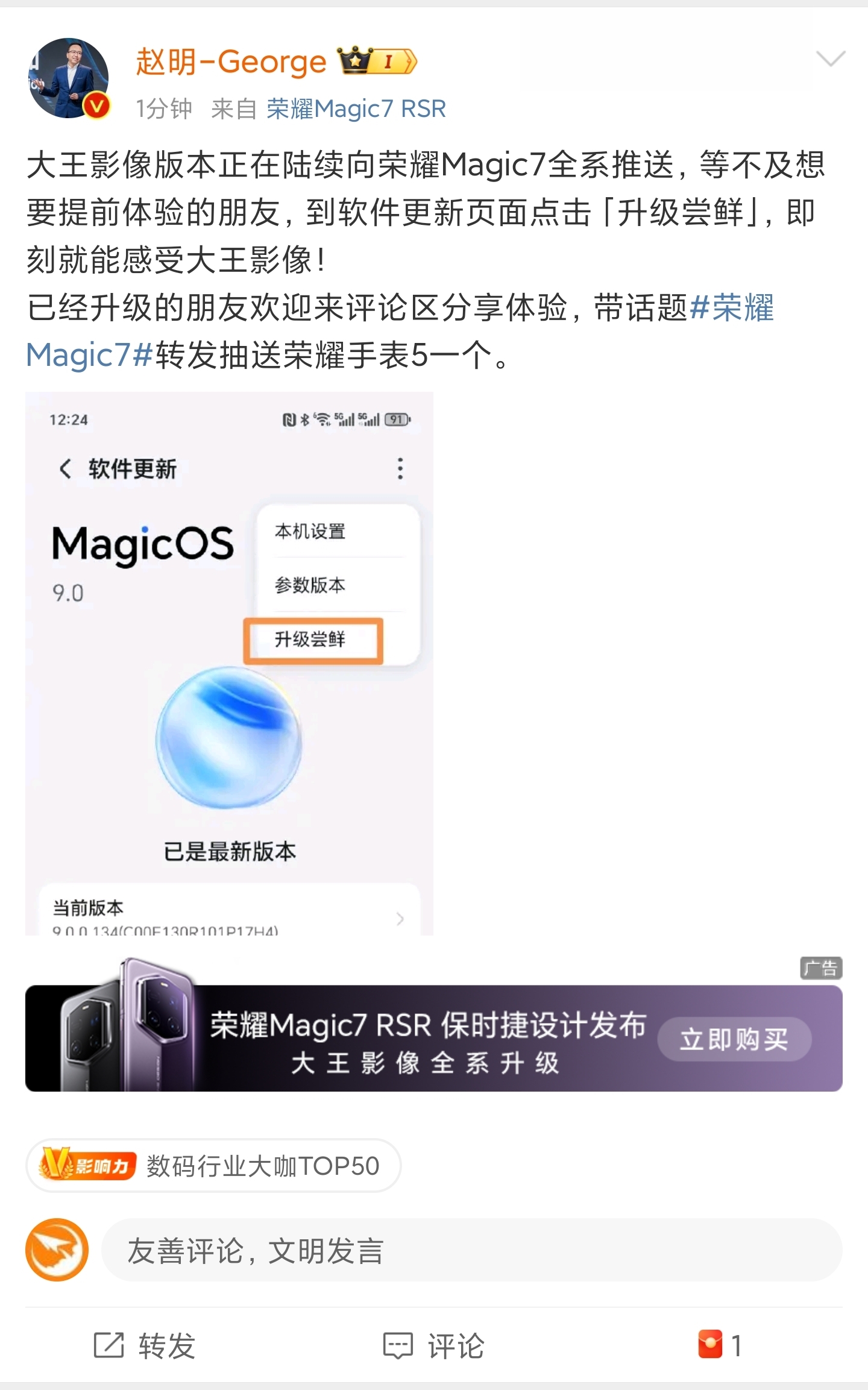The image size is (868, 1390).
Task: View the attached MagicOS screenshot image
Action: pos(229,663)
